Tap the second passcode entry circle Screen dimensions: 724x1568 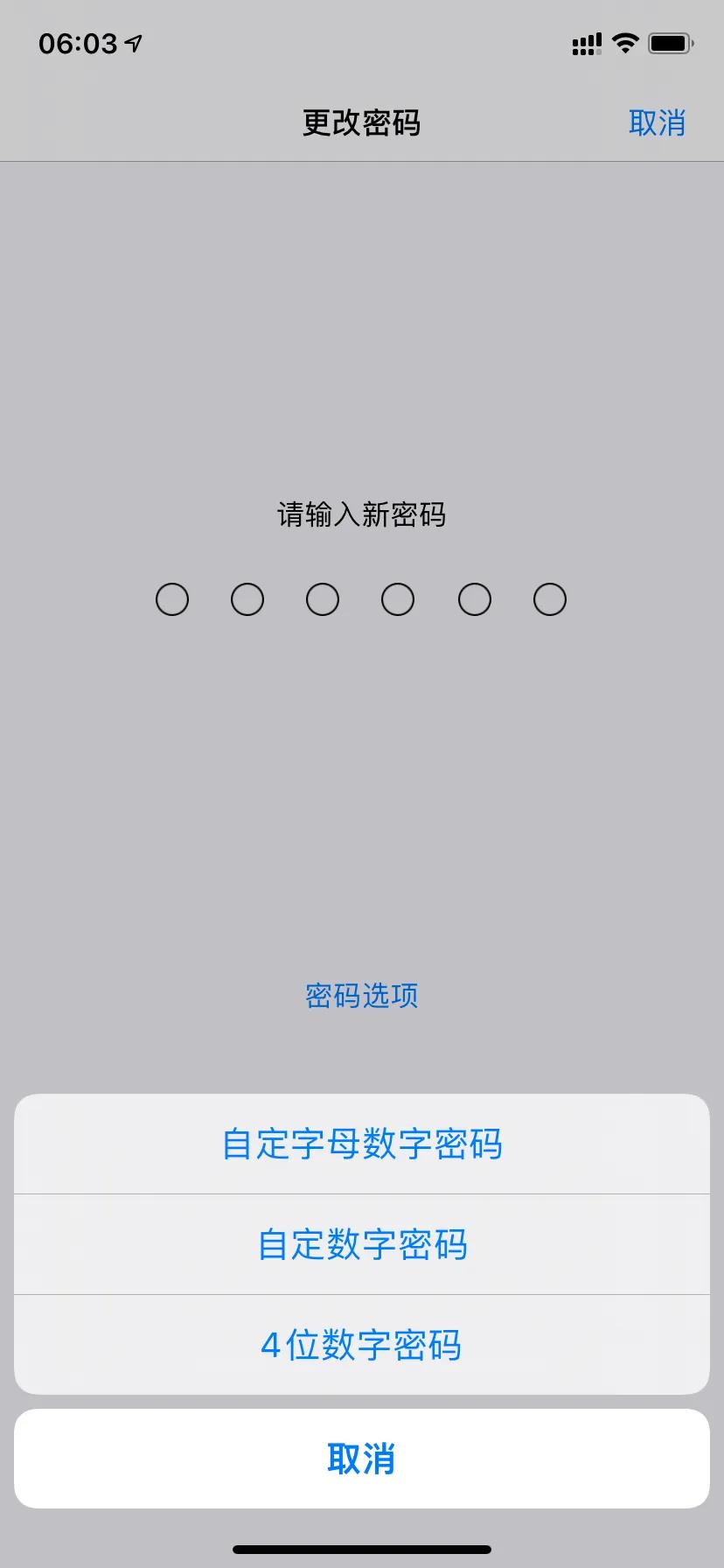247,598
